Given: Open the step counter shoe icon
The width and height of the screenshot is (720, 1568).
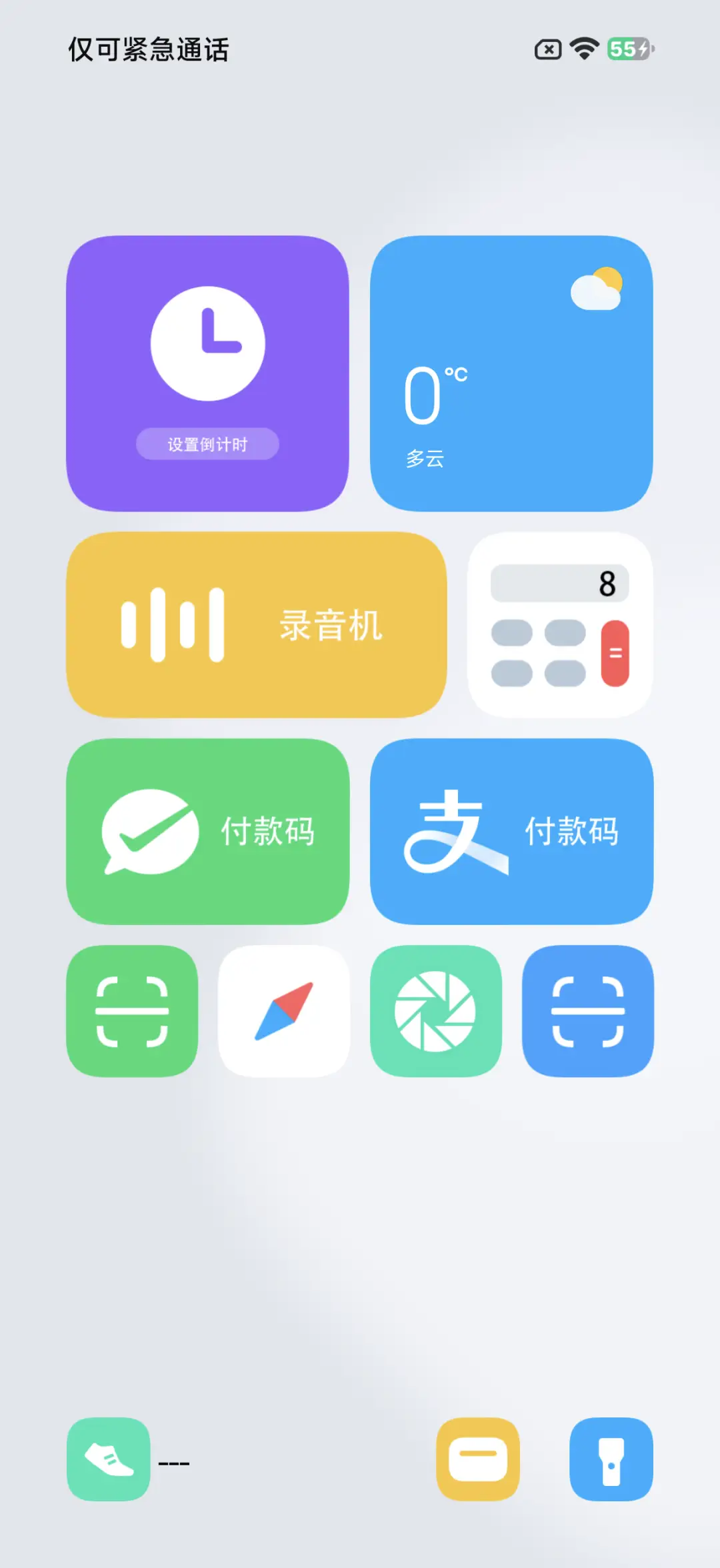Looking at the screenshot, I should point(109,1458).
